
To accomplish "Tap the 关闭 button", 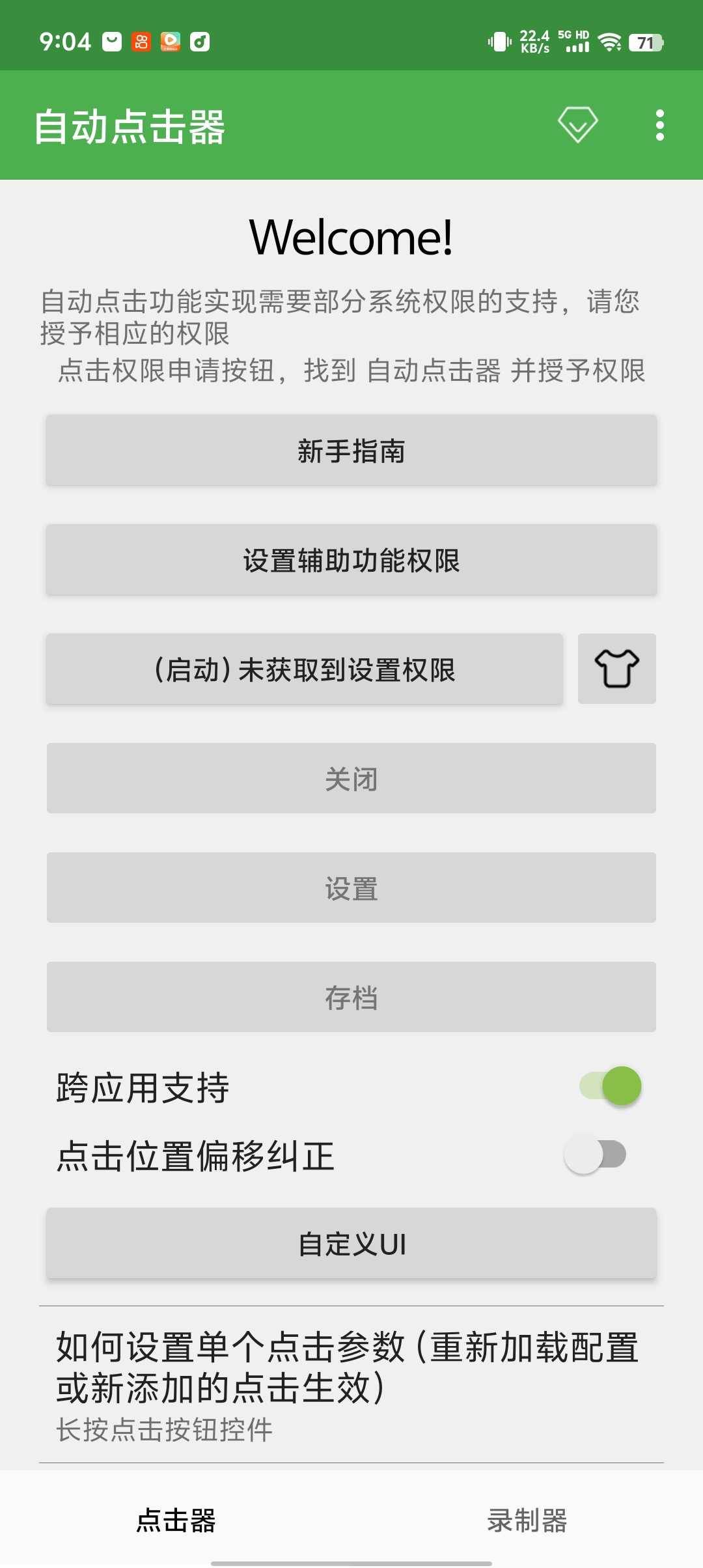I will (351, 779).
